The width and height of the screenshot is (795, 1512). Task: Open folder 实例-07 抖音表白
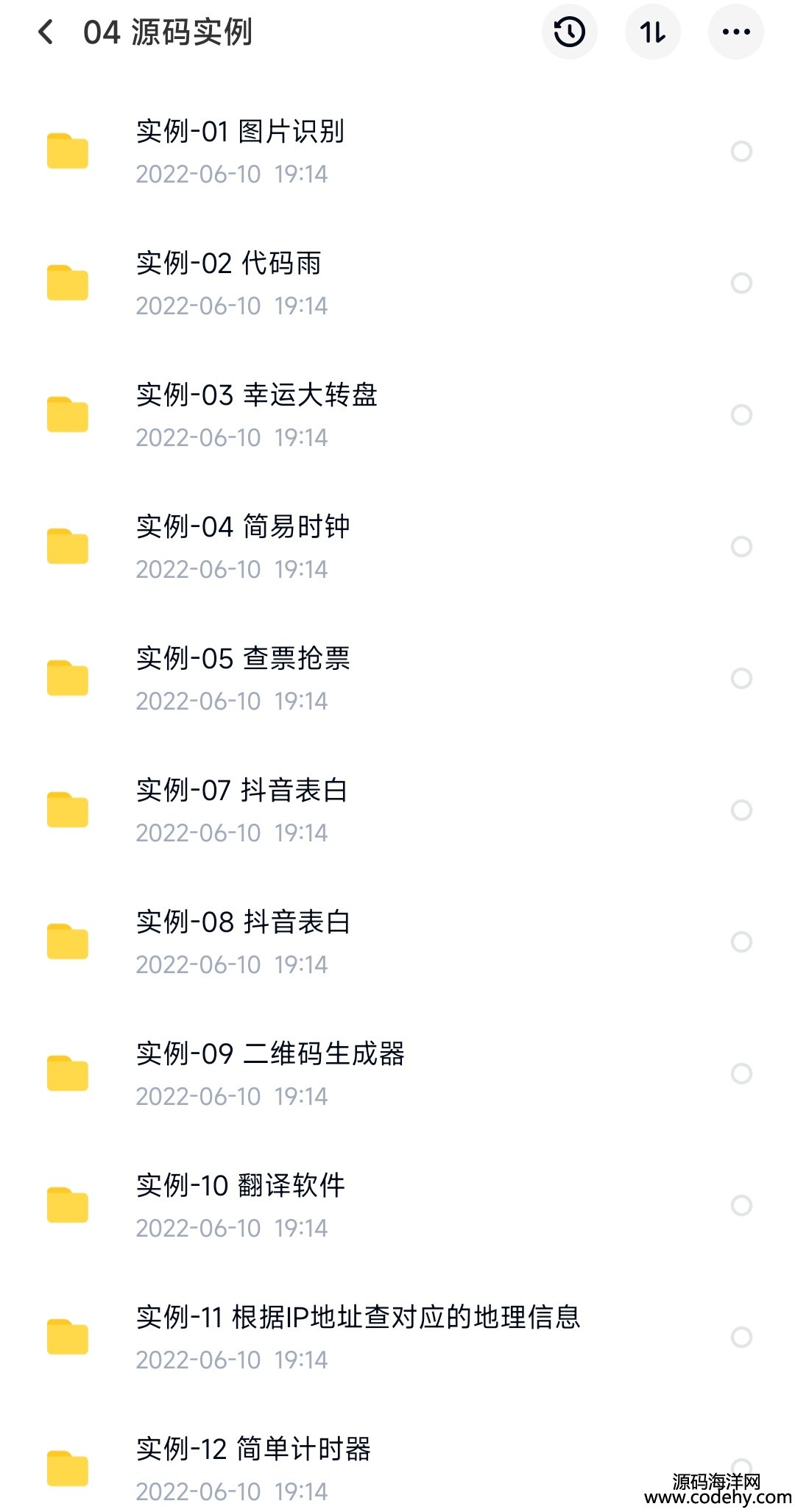click(241, 791)
